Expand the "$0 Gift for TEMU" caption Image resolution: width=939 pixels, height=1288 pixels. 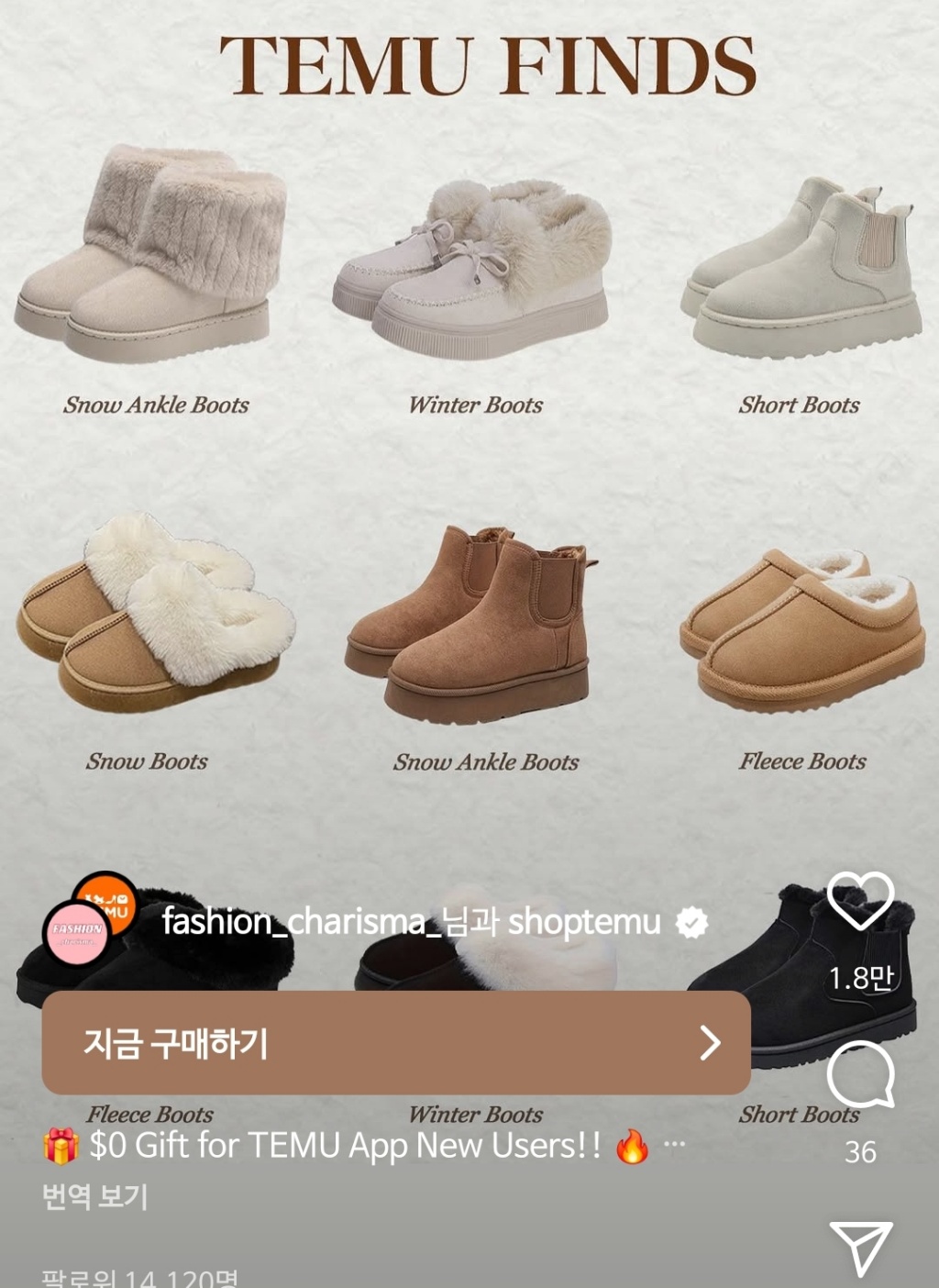pos(674,1145)
